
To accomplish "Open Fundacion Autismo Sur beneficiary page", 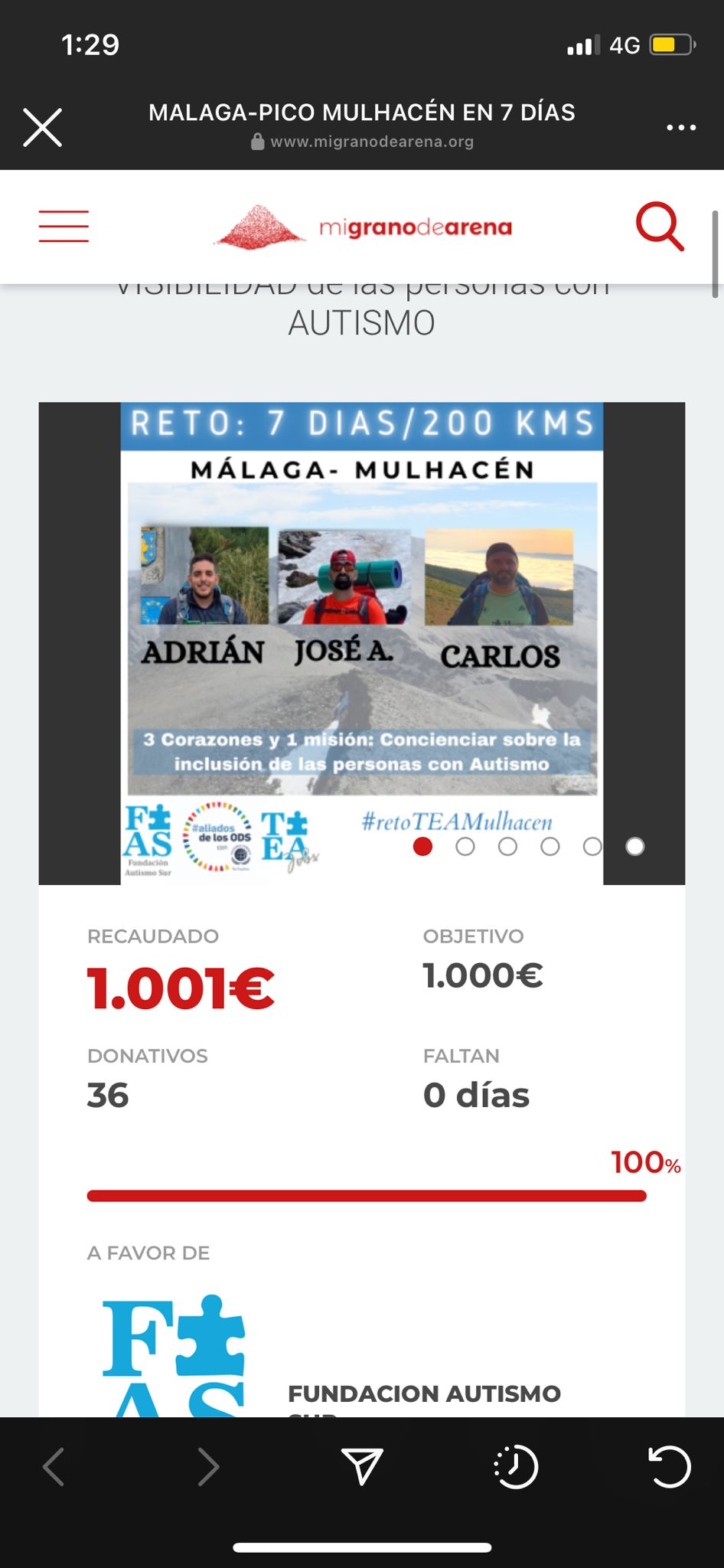I will tap(423, 1393).
